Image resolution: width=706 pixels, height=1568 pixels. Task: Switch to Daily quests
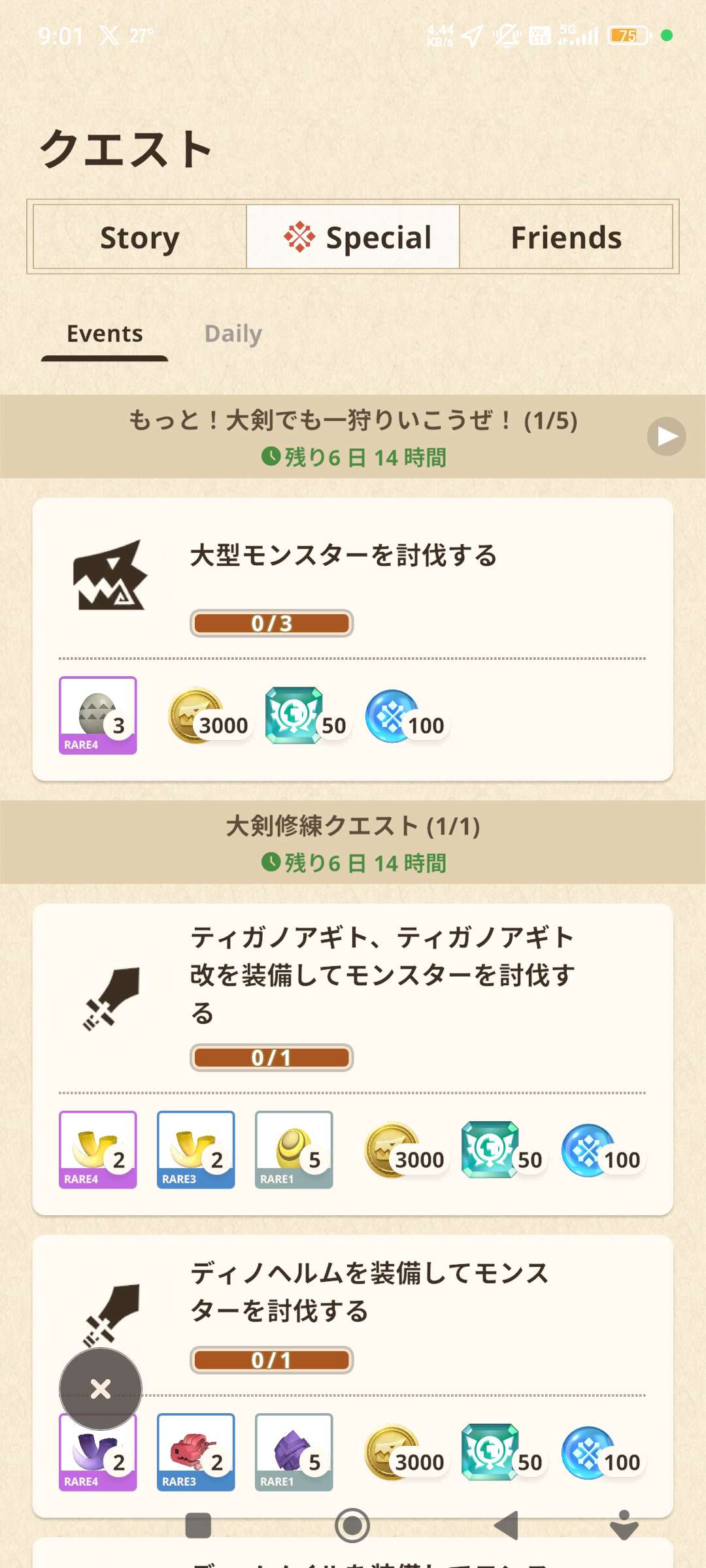point(233,334)
